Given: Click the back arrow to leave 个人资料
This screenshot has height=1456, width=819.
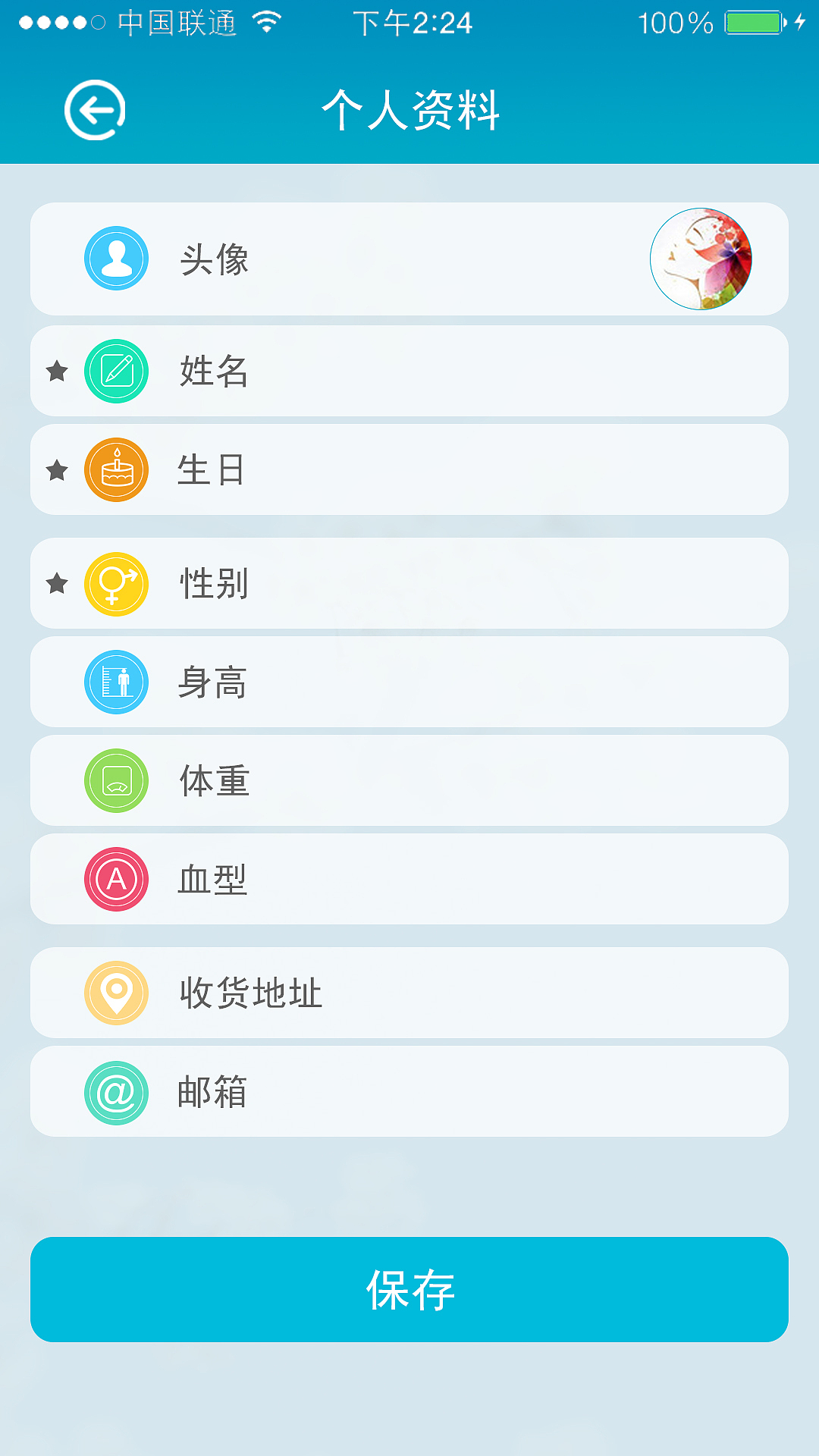Looking at the screenshot, I should click(94, 108).
